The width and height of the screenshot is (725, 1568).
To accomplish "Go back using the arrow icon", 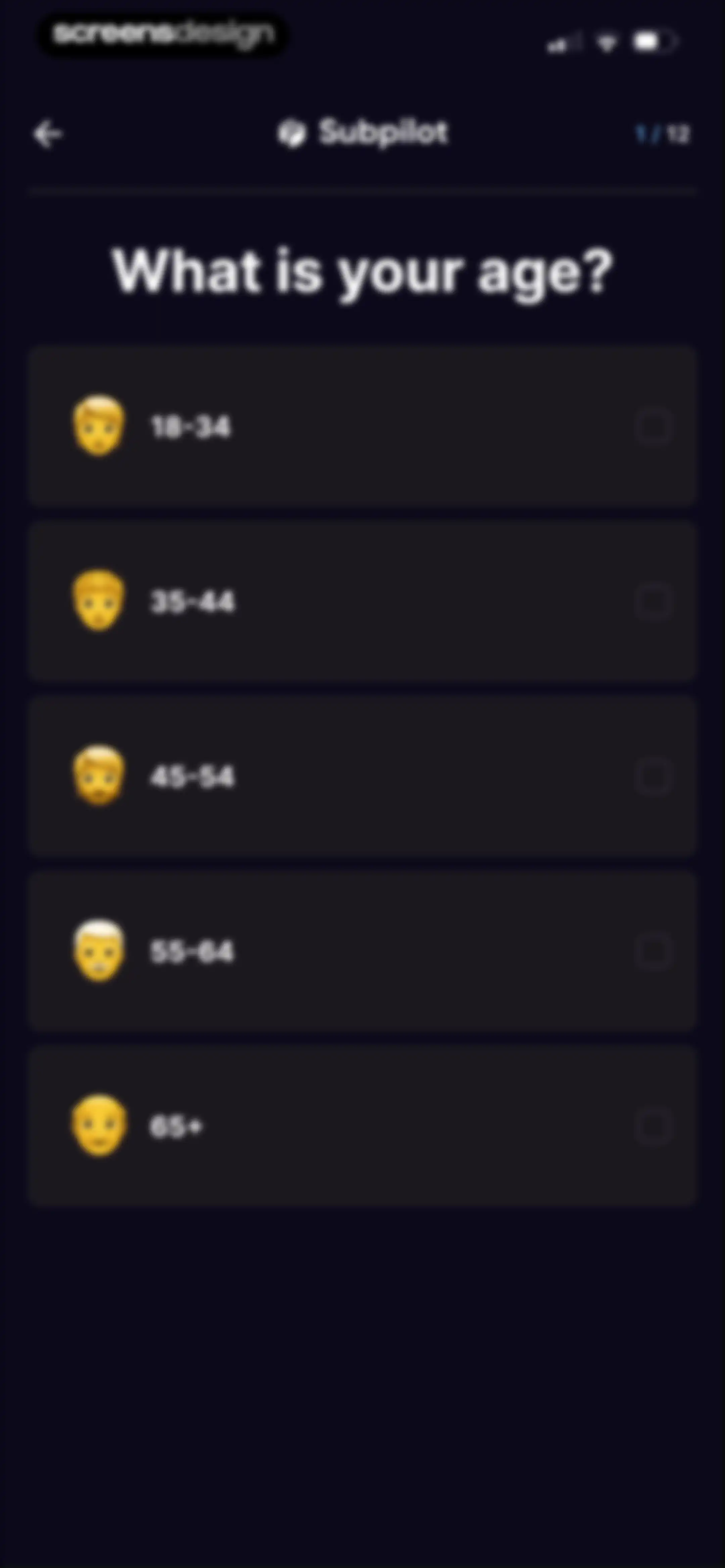I will tap(47, 134).
